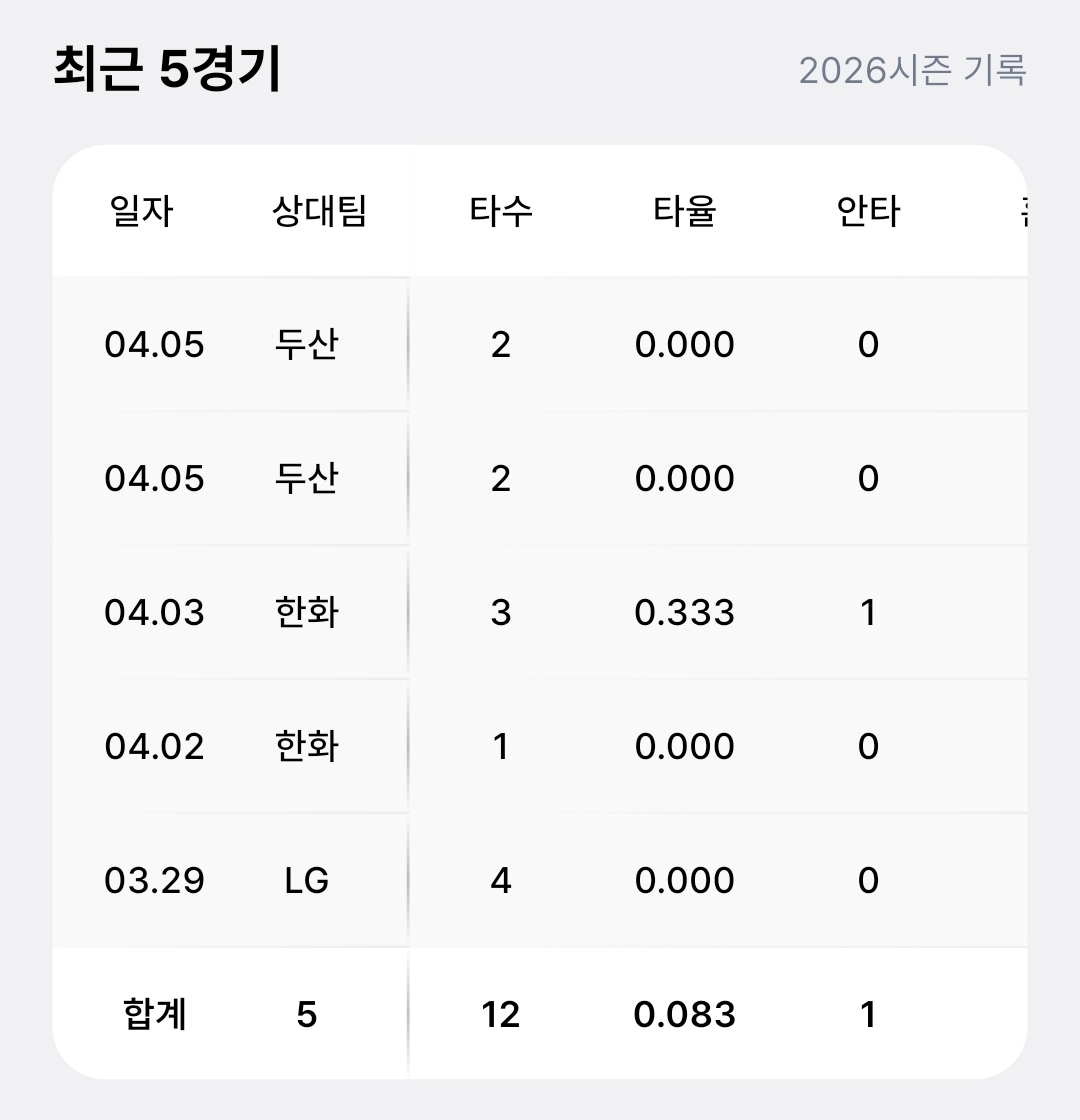Open the 2026시즌 기록 link
The image size is (1080, 1120).
[912, 71]
